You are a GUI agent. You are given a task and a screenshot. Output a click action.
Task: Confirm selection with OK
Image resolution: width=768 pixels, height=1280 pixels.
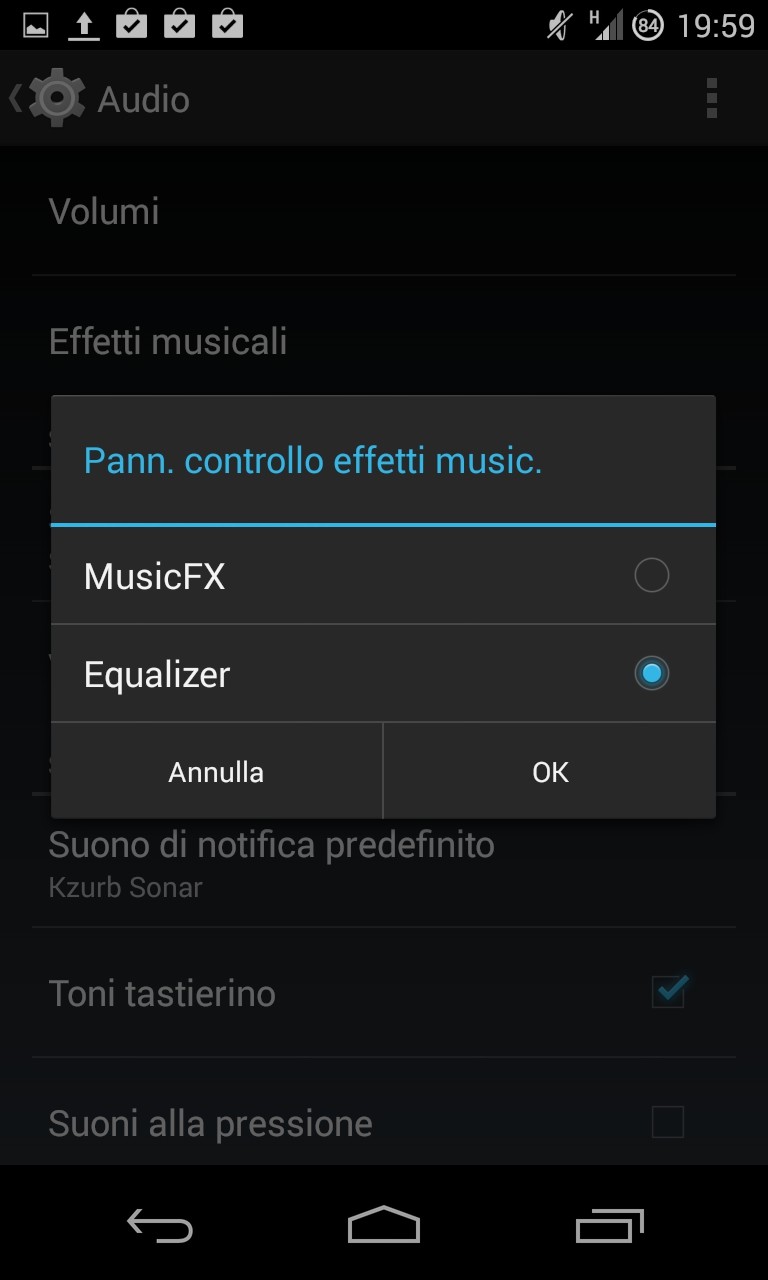[x=550, y=772]
